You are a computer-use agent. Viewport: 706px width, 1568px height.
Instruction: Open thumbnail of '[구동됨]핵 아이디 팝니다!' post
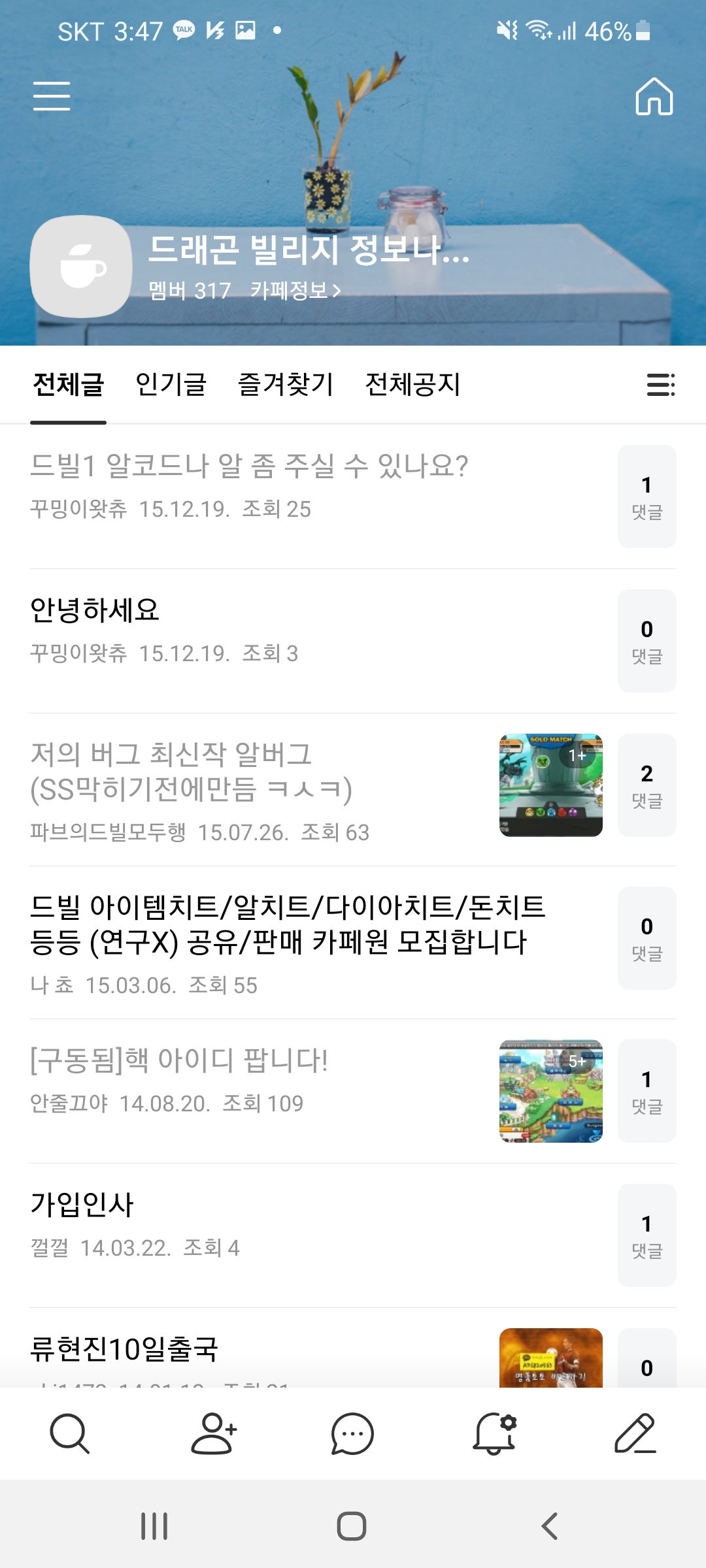[550, 1091]
